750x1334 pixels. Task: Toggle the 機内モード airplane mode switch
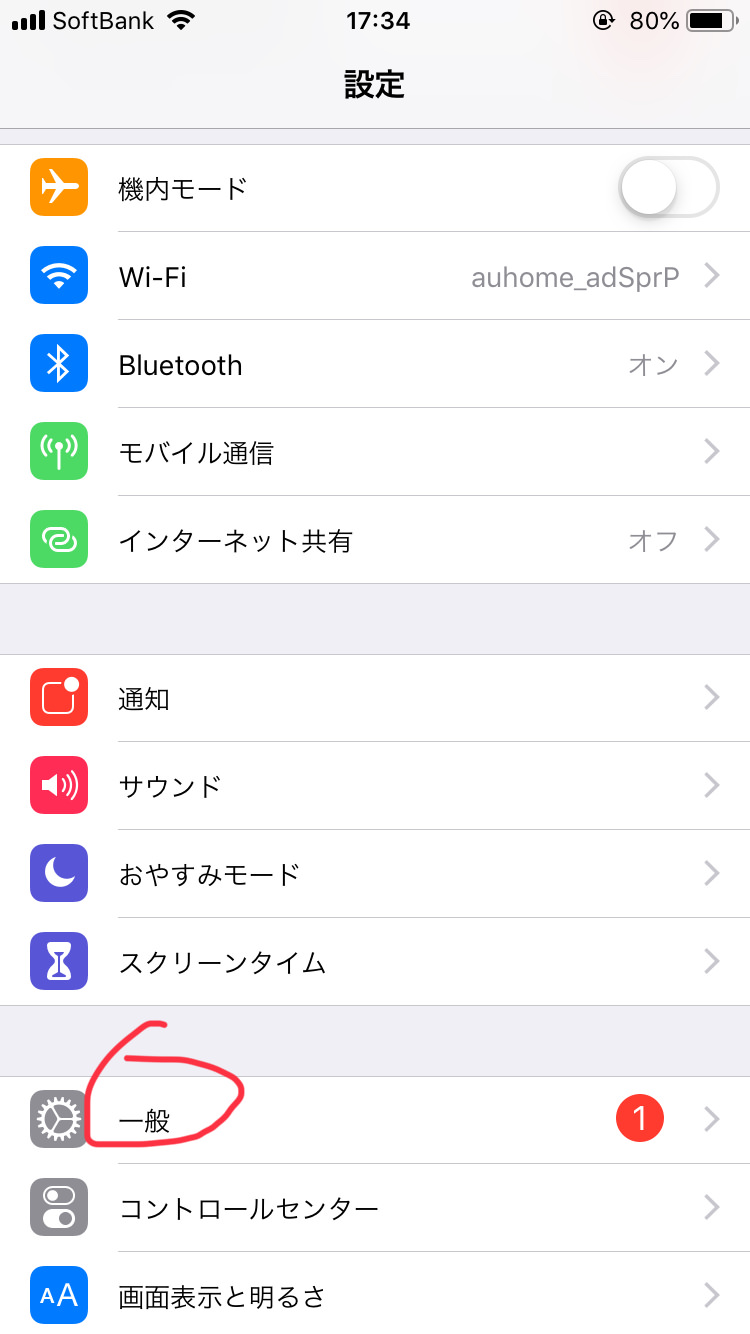pos(668,188)
